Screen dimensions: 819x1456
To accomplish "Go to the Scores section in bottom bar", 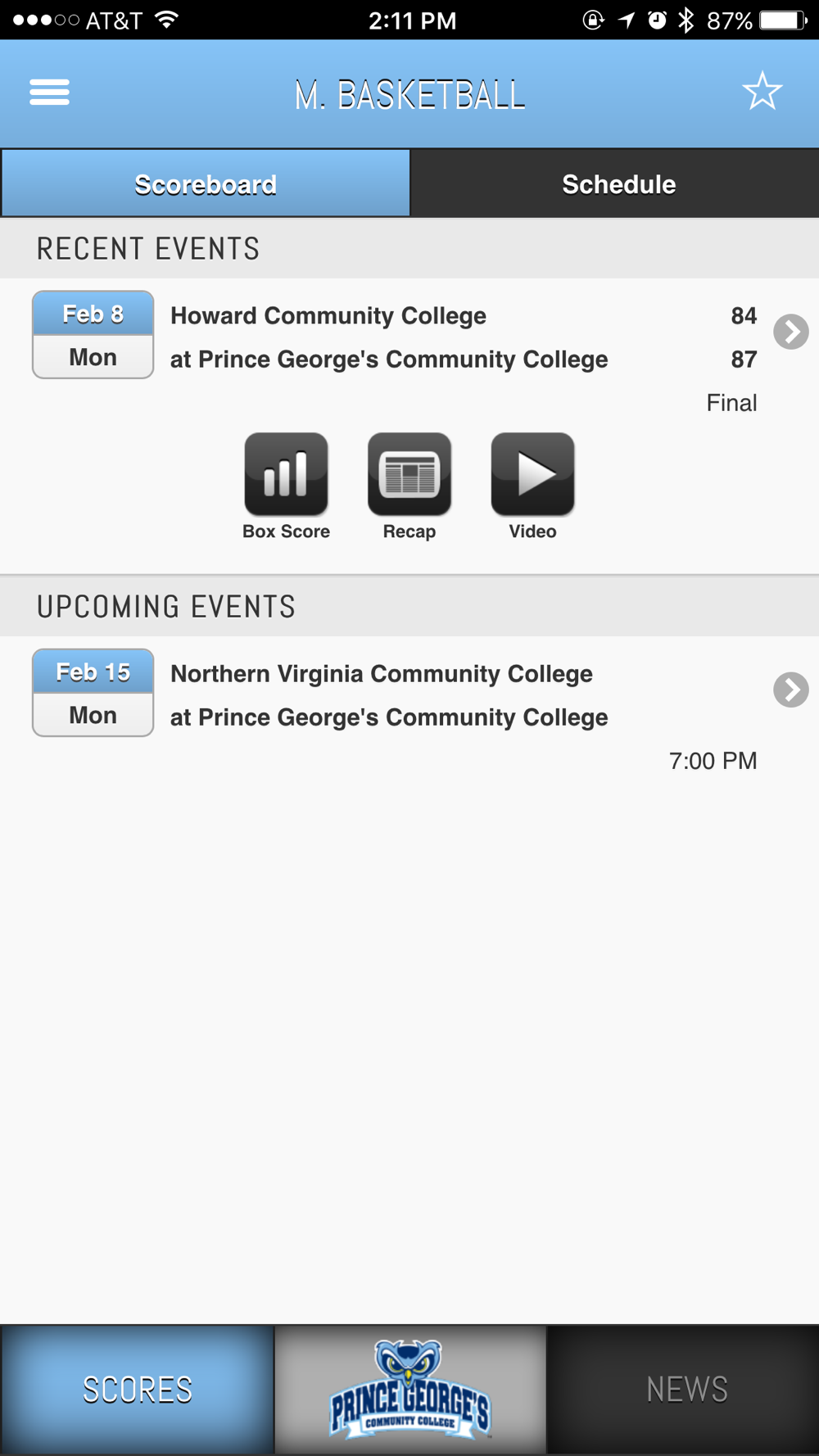I will [x=137, y=1390].
